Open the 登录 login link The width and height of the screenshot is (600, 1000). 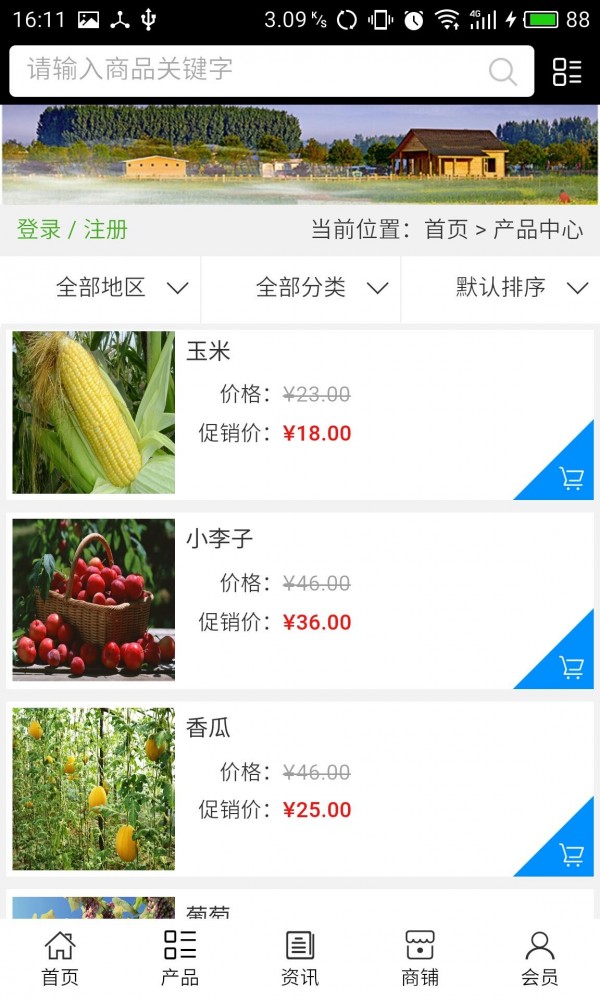[39, 229]
